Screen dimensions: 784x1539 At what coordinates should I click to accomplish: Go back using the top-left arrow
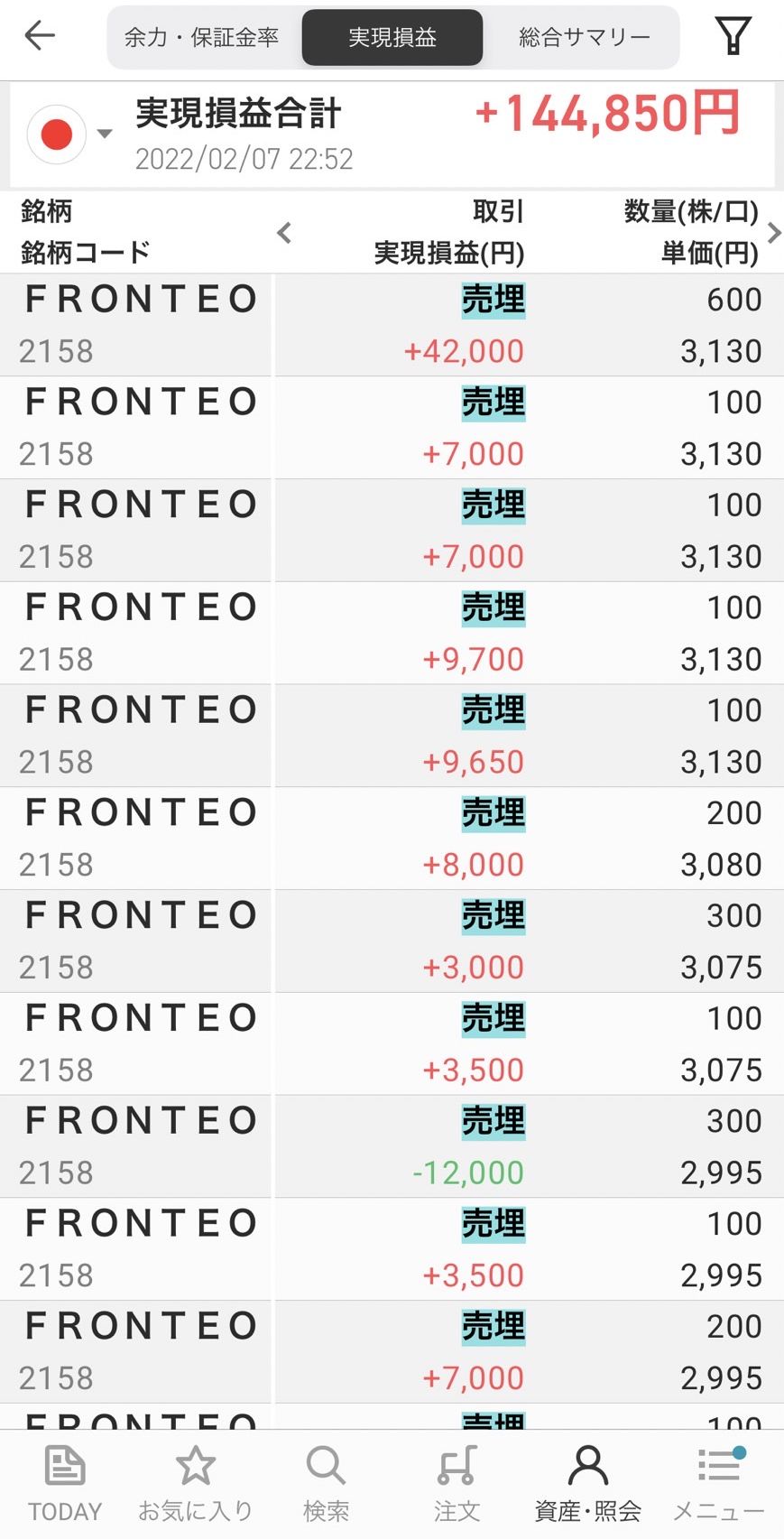point(40,37)
